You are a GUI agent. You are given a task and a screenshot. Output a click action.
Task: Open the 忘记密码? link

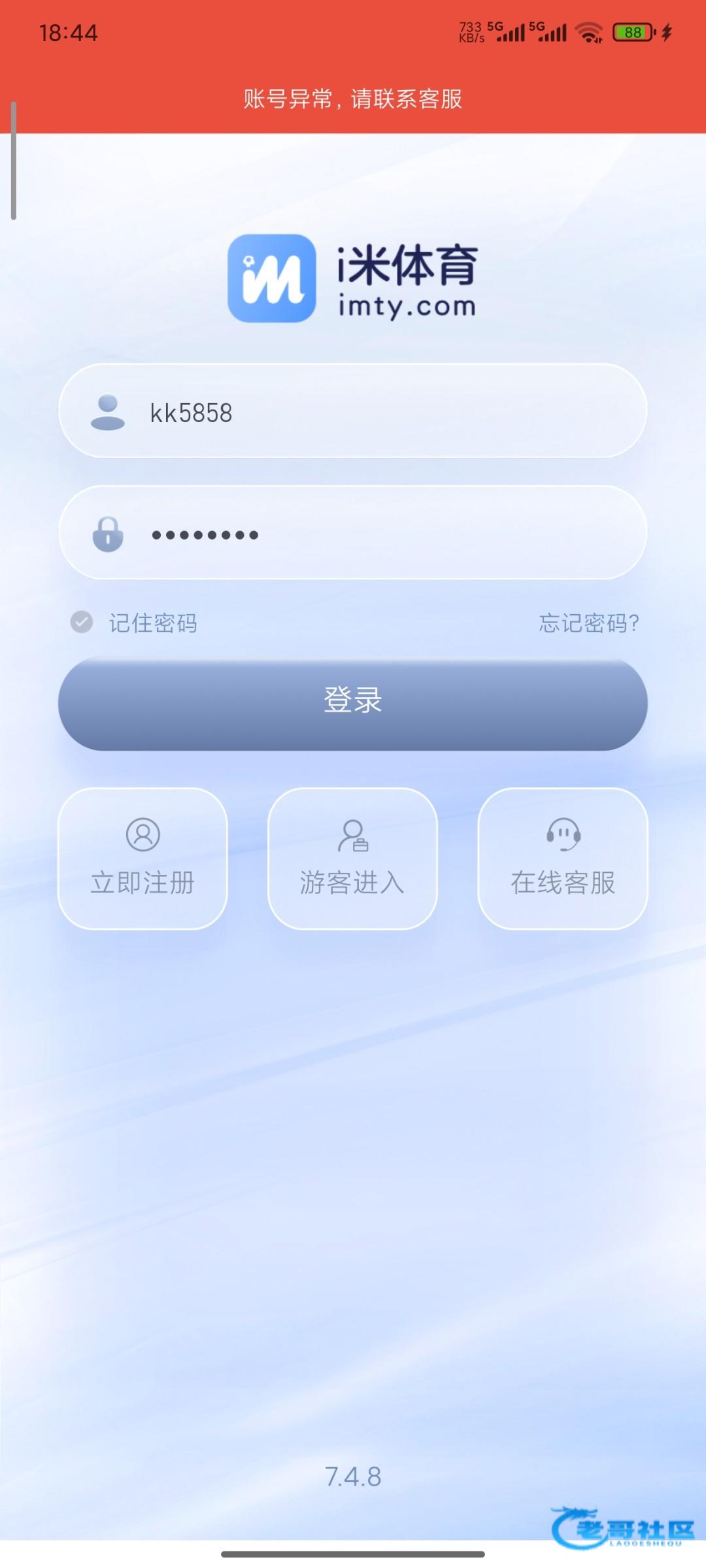pos(588,623)
